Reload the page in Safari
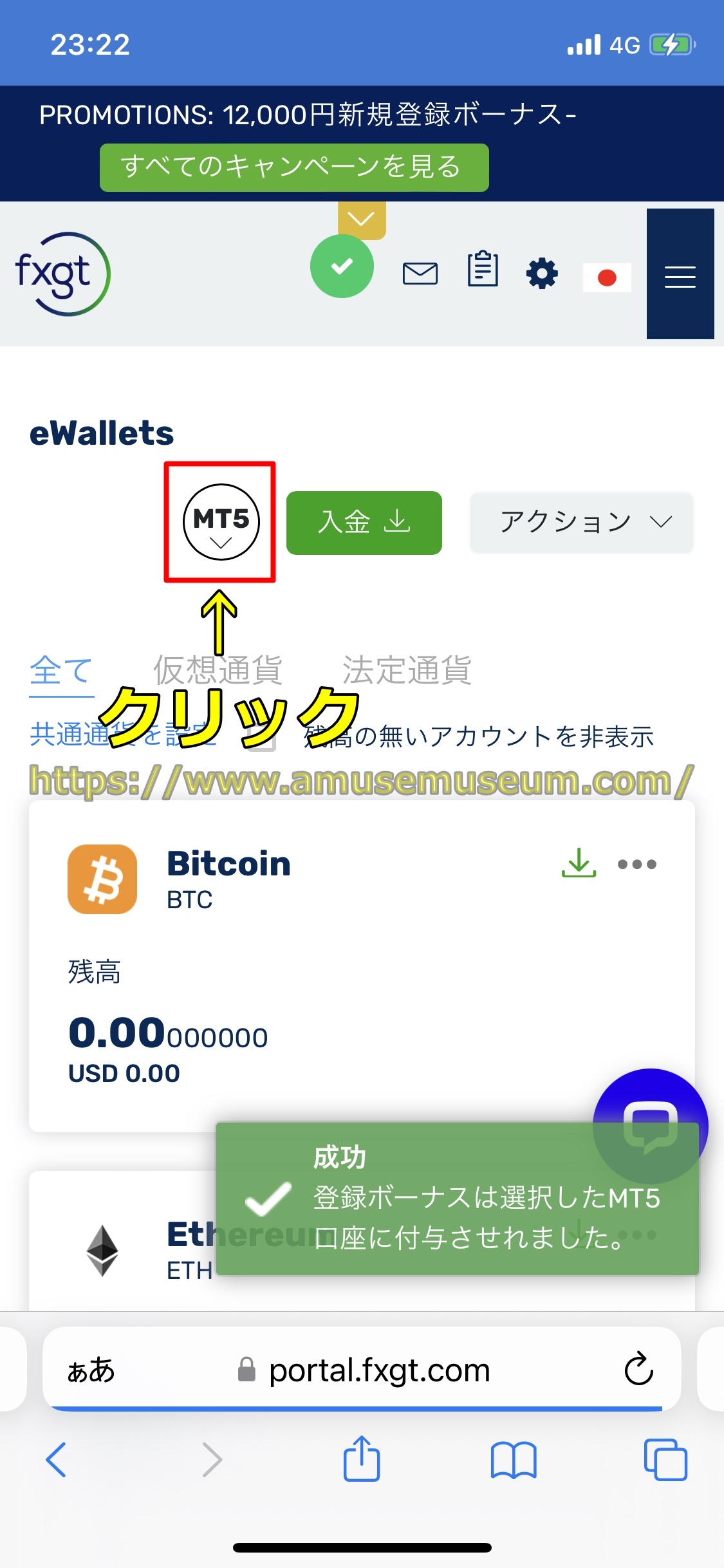Viewport: 724px width, 1568px height. click(638, 1369)
